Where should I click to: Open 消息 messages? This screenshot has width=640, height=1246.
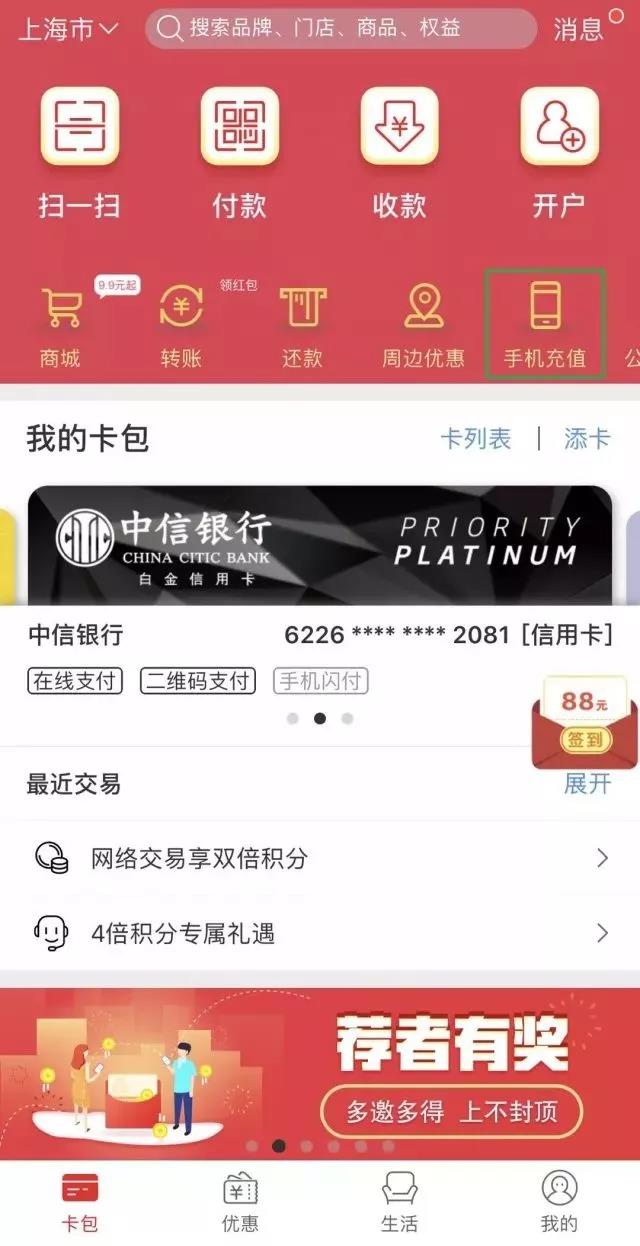[579, 29]
